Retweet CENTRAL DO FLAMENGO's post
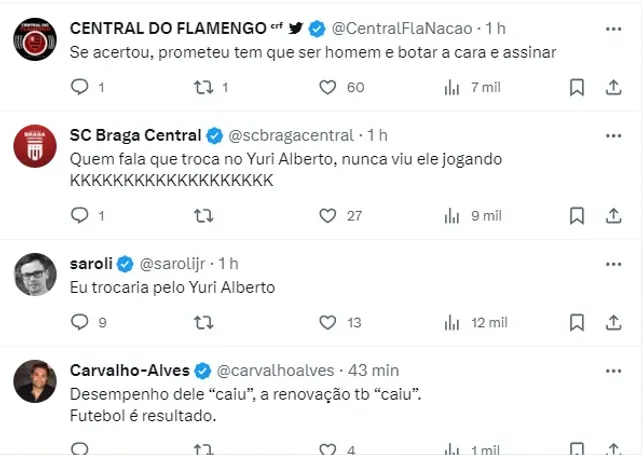The height and width of the screenshot is (455, 643). [x=203, y=88]
